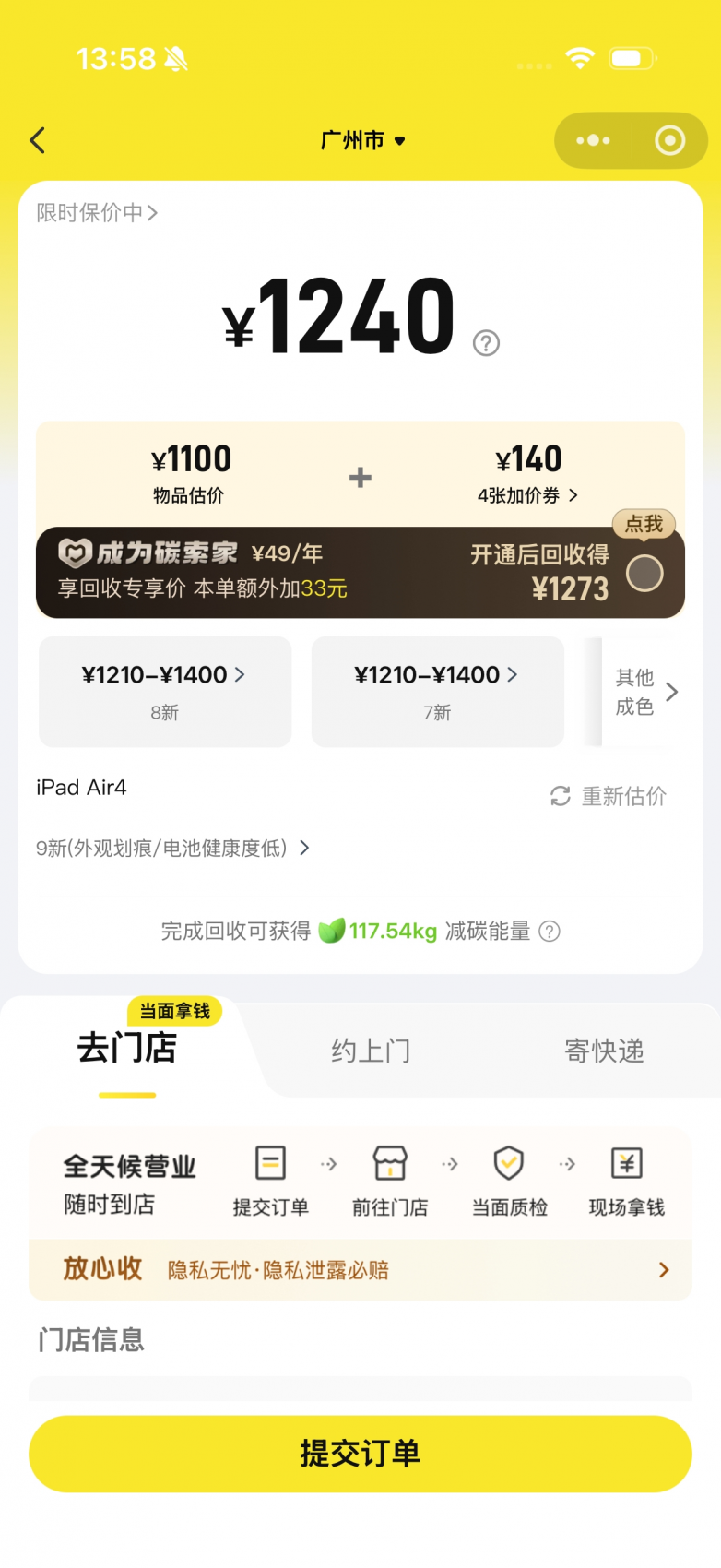Viewport: 721px width, 1568px height.
Task: Show 其他成色 condition options
Action: tap(645, 692)
